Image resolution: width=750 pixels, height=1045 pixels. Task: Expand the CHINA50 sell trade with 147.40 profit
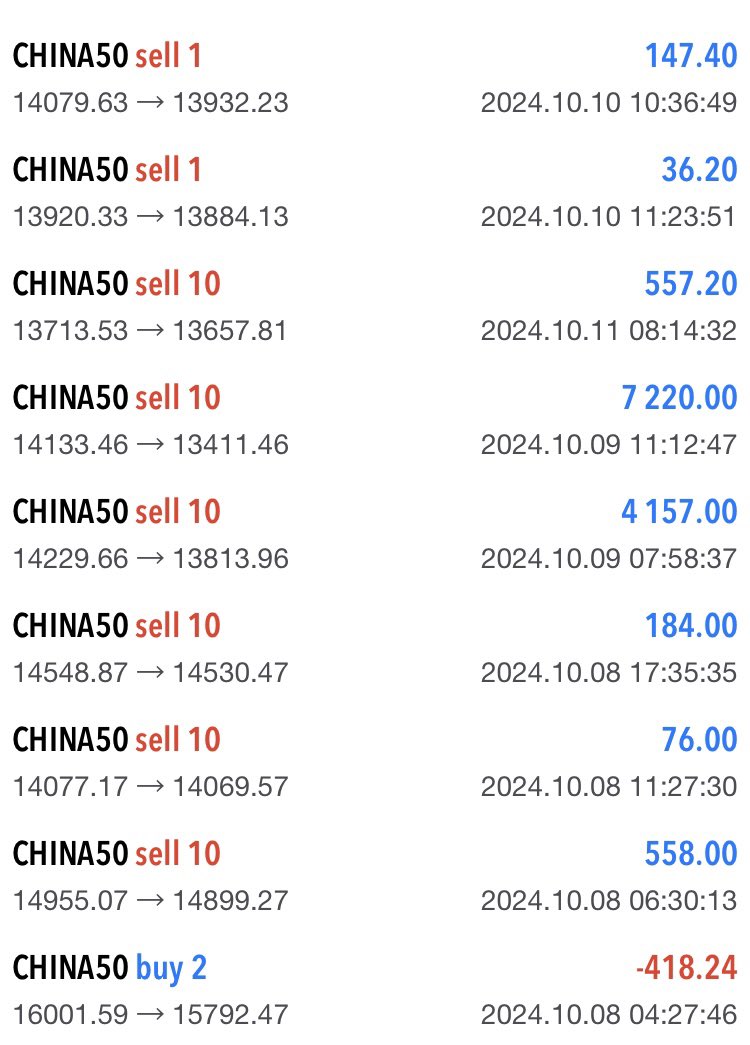[x=375, y=78]
